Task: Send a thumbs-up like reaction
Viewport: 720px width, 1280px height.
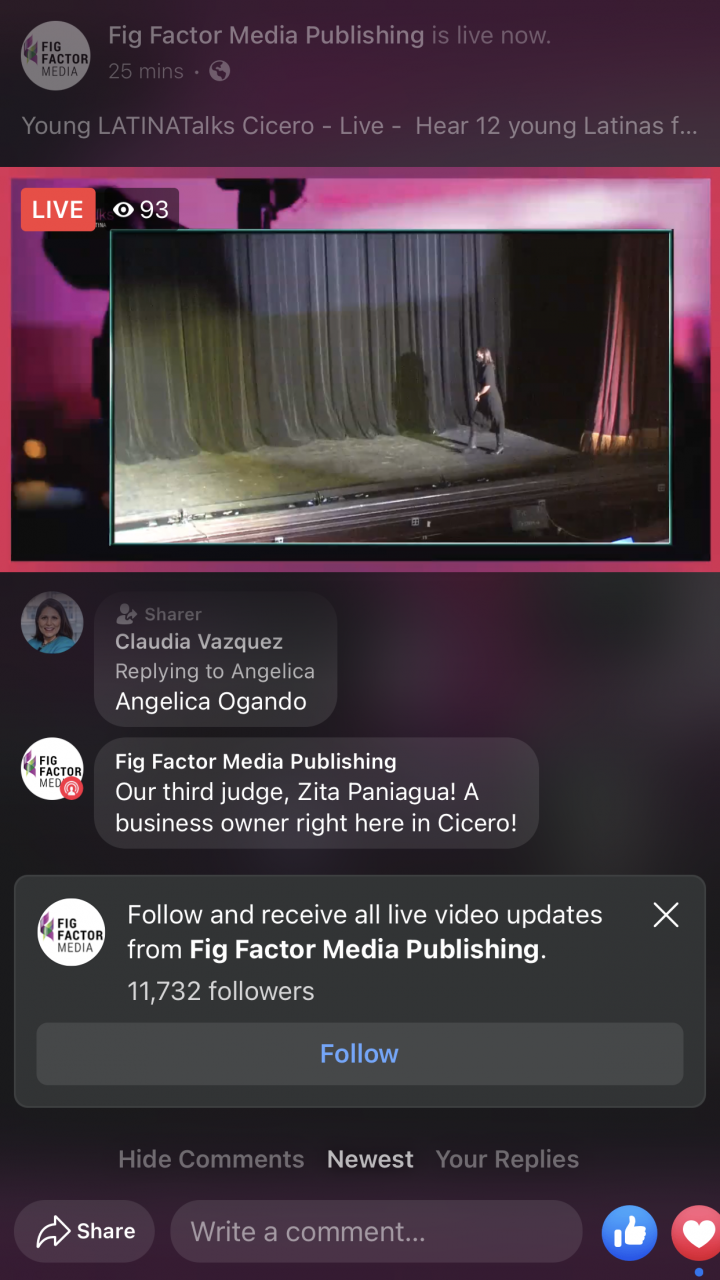Action: click(629, 1232)
